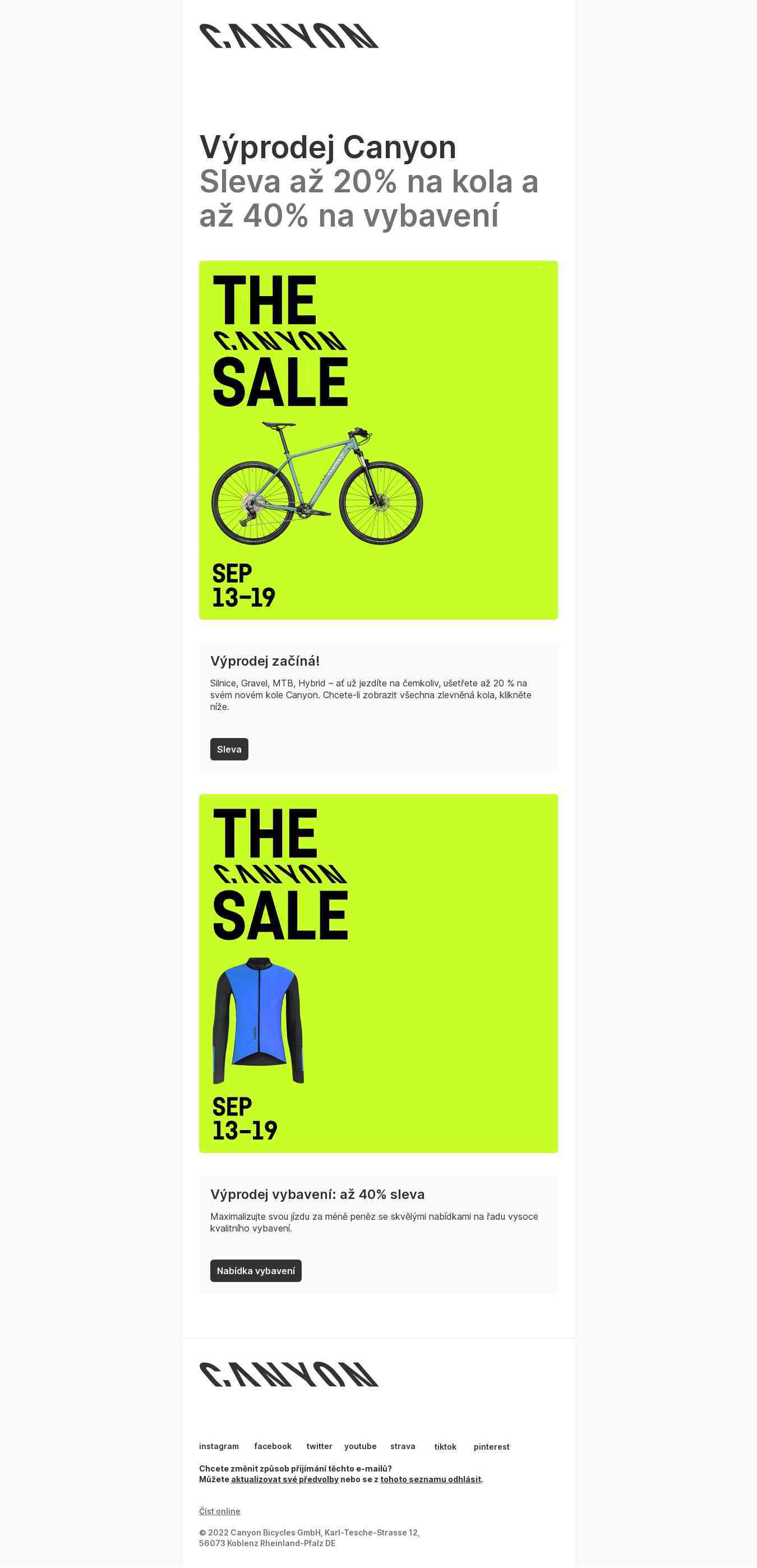Open the Nabídka vybavení button
The image size is (757, 1568).
click(x=256, y=1270)
